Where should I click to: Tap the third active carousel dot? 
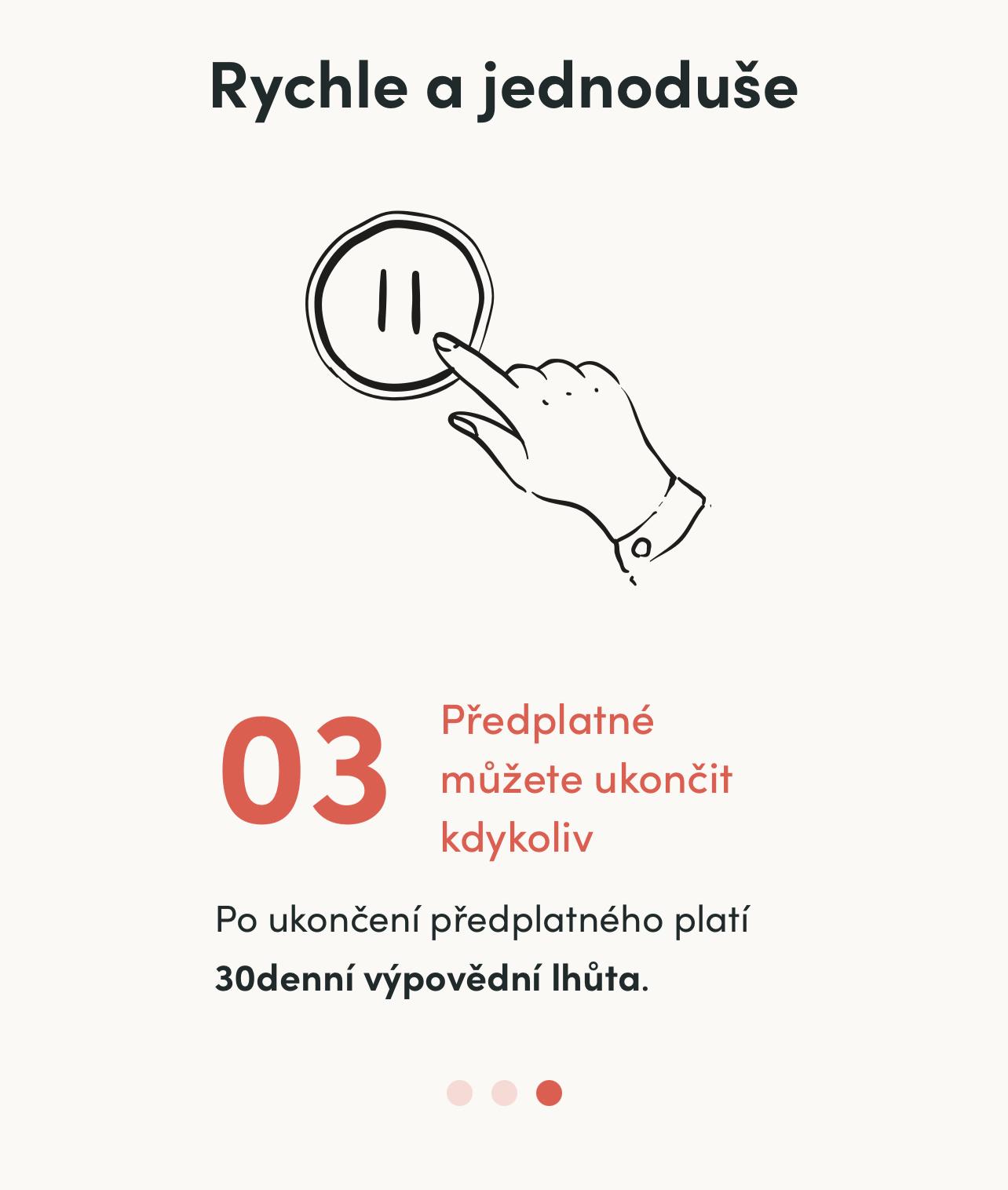pyautogui.click(x=549, y=1093)
